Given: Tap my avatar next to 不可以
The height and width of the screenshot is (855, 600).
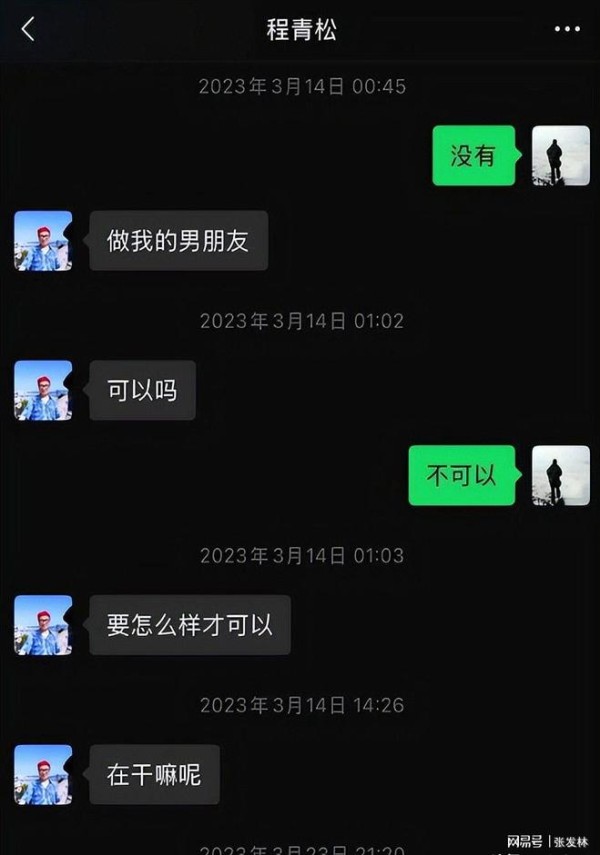Looking at the screenshot, I should tap(560, 475).
